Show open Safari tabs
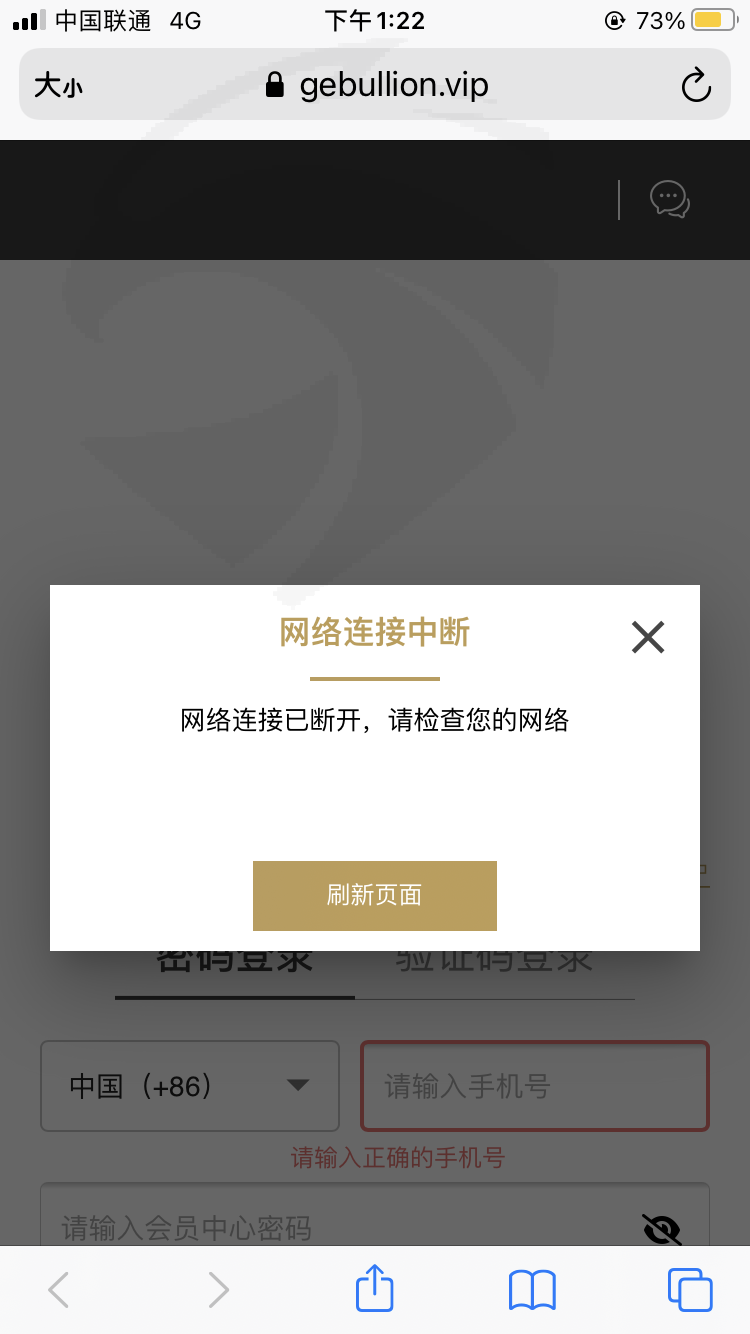Image resolution: width=750 pixels, height=1334 pixels. click(690, 1290)
